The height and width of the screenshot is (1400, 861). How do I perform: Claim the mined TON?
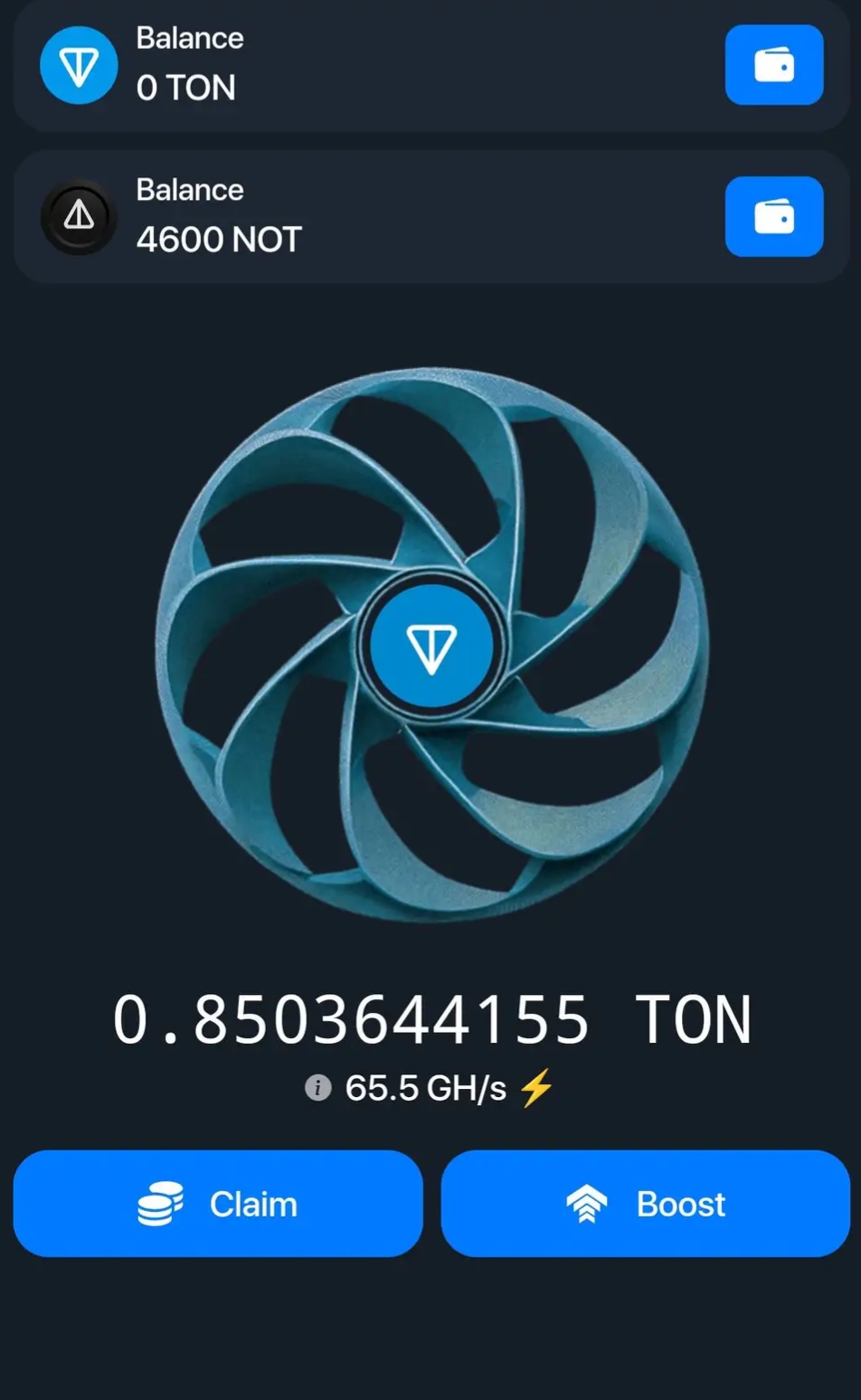pyautogui.click(x=218, y=1204)
